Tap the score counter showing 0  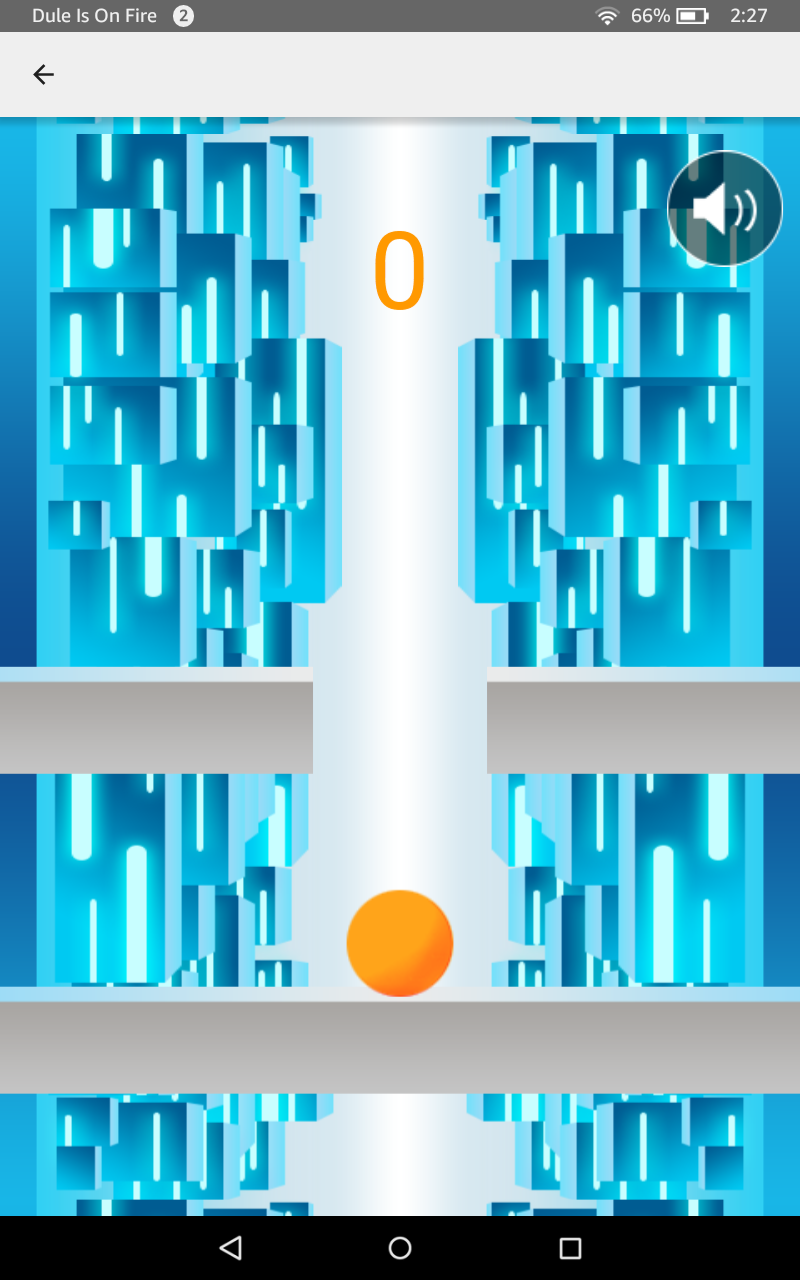point(402,270)
